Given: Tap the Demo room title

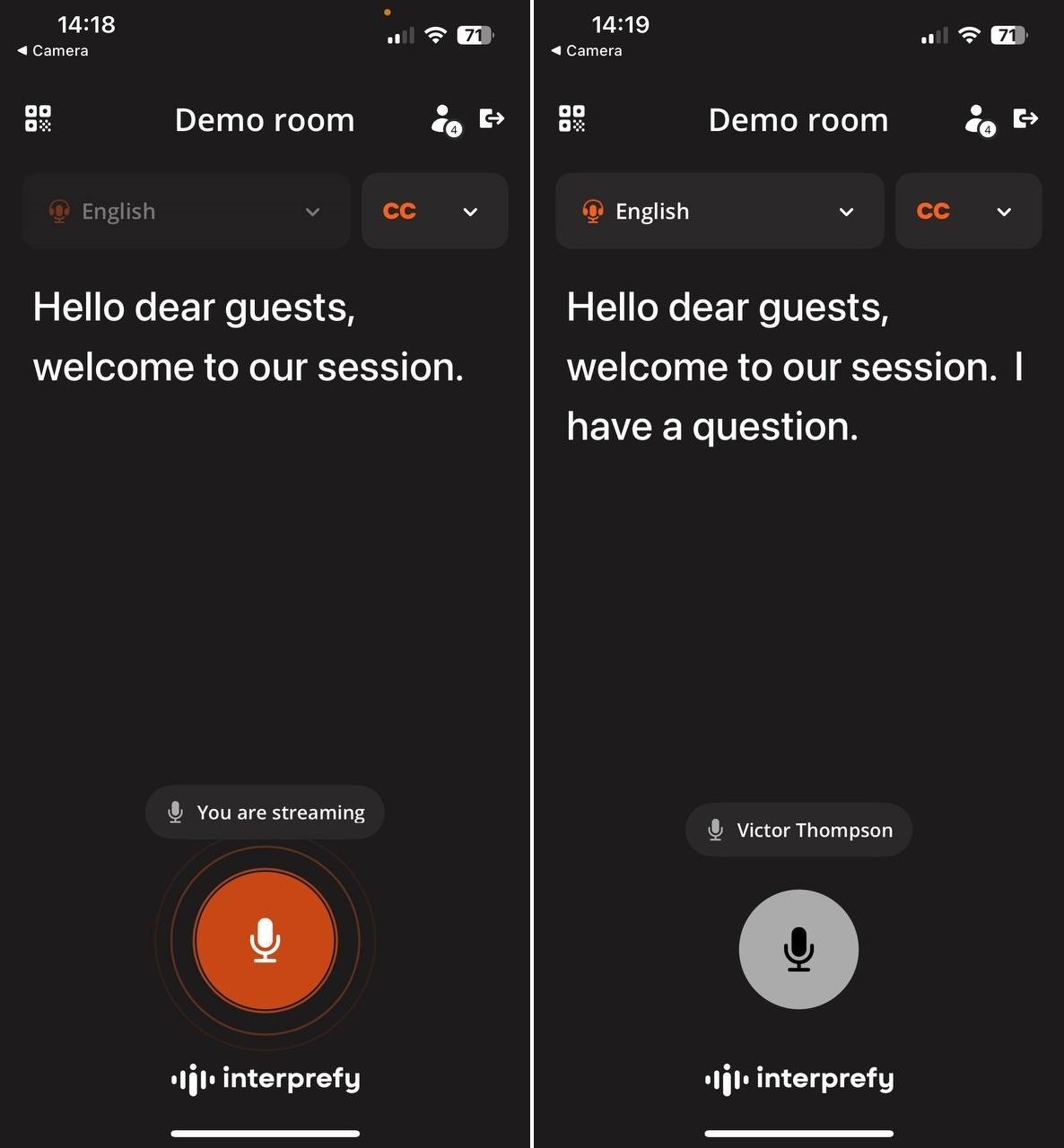Looking at the screenshot, I should pyautogui.click(x=264, y=119).
